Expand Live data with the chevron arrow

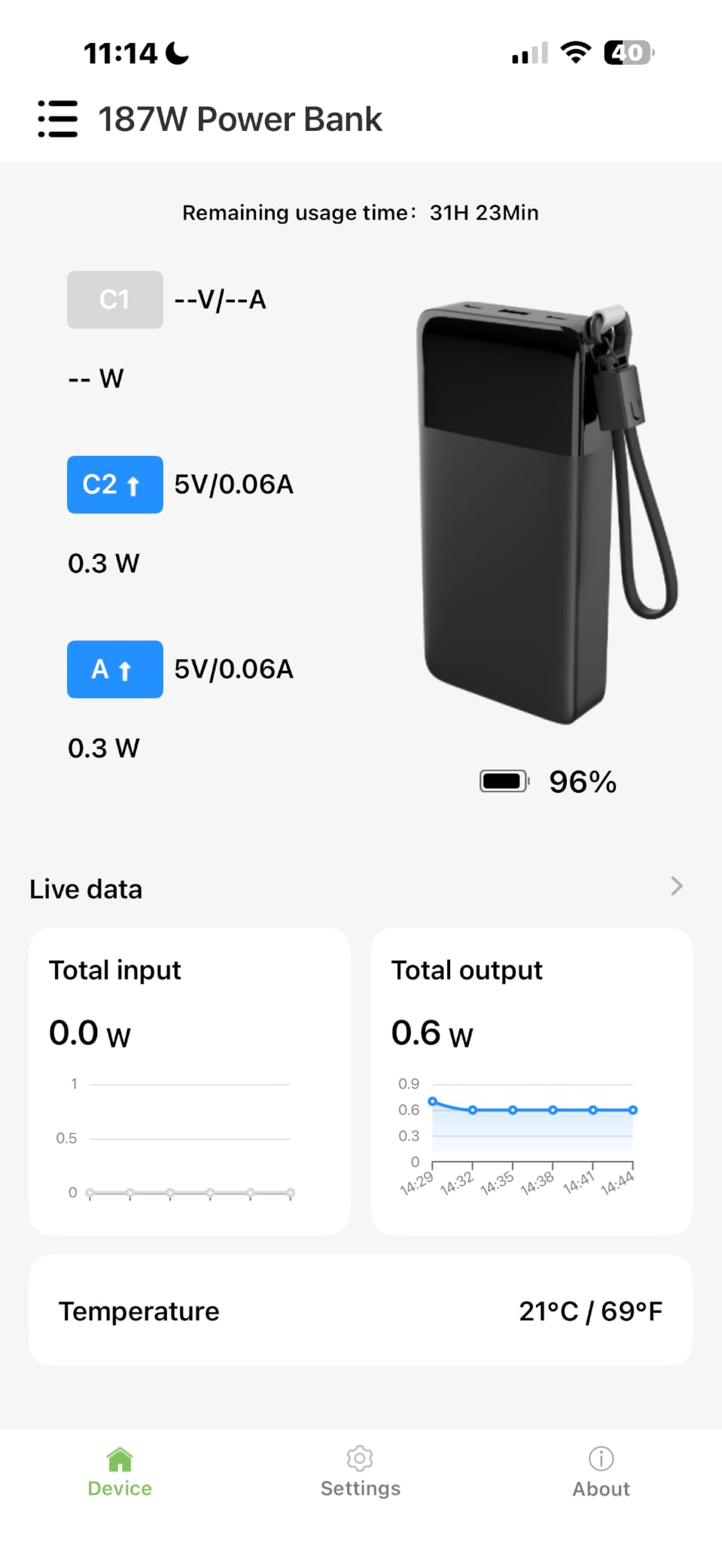click(676, 886)
